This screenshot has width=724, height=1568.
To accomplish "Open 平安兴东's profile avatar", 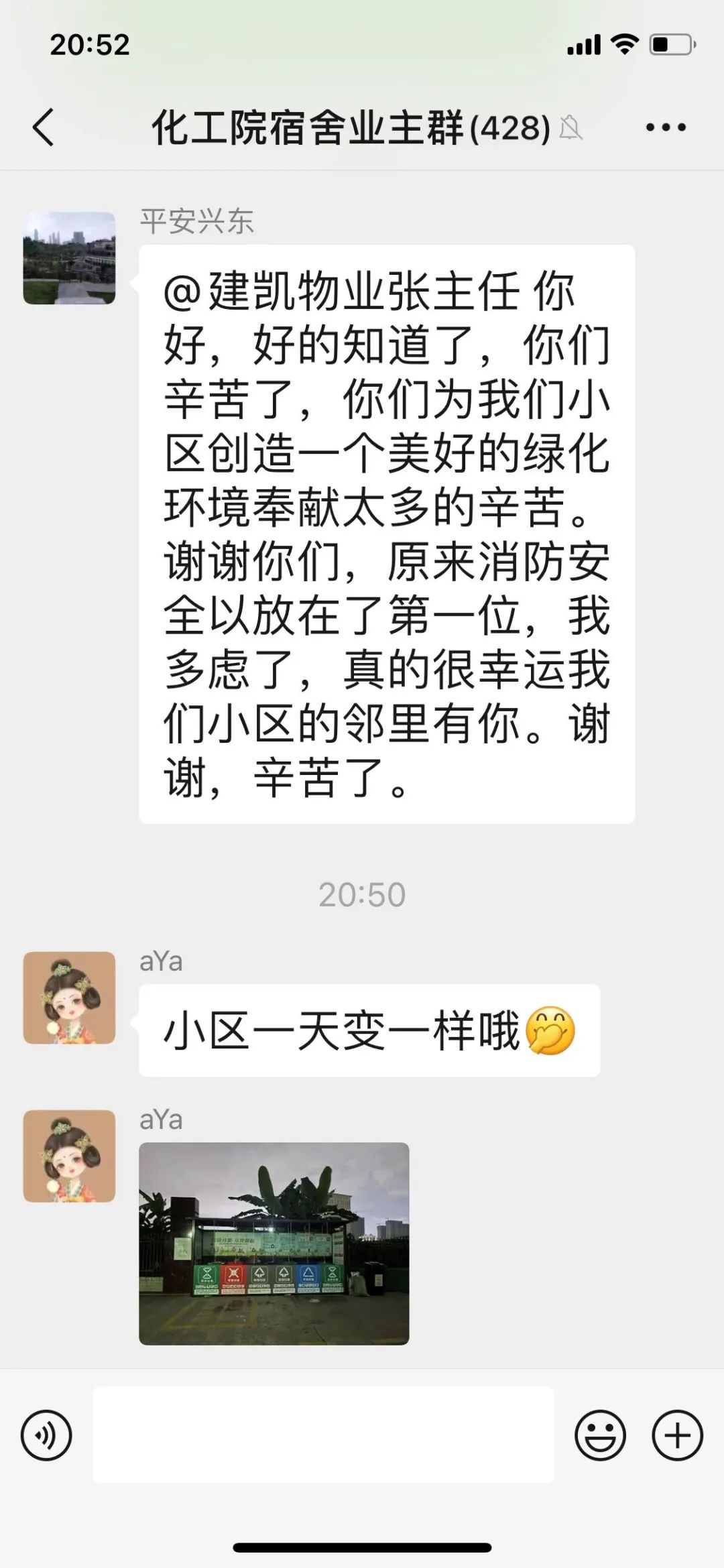I will 70,258.
